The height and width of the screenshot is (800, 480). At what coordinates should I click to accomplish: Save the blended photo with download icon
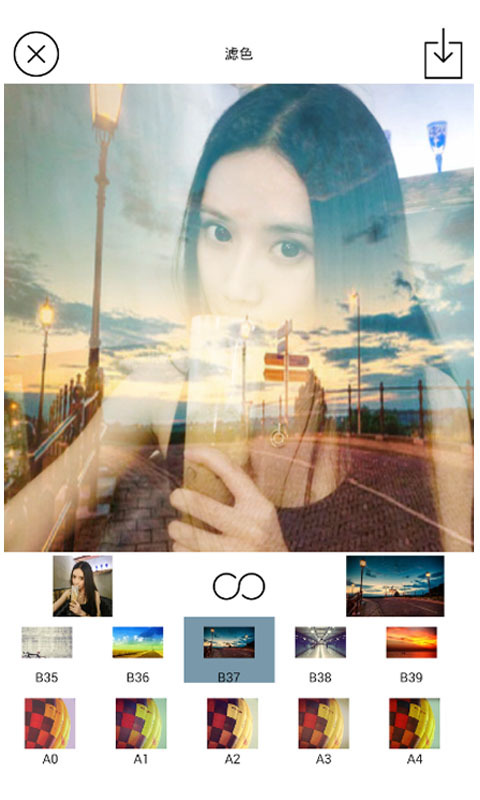click(x=443, y=54)
